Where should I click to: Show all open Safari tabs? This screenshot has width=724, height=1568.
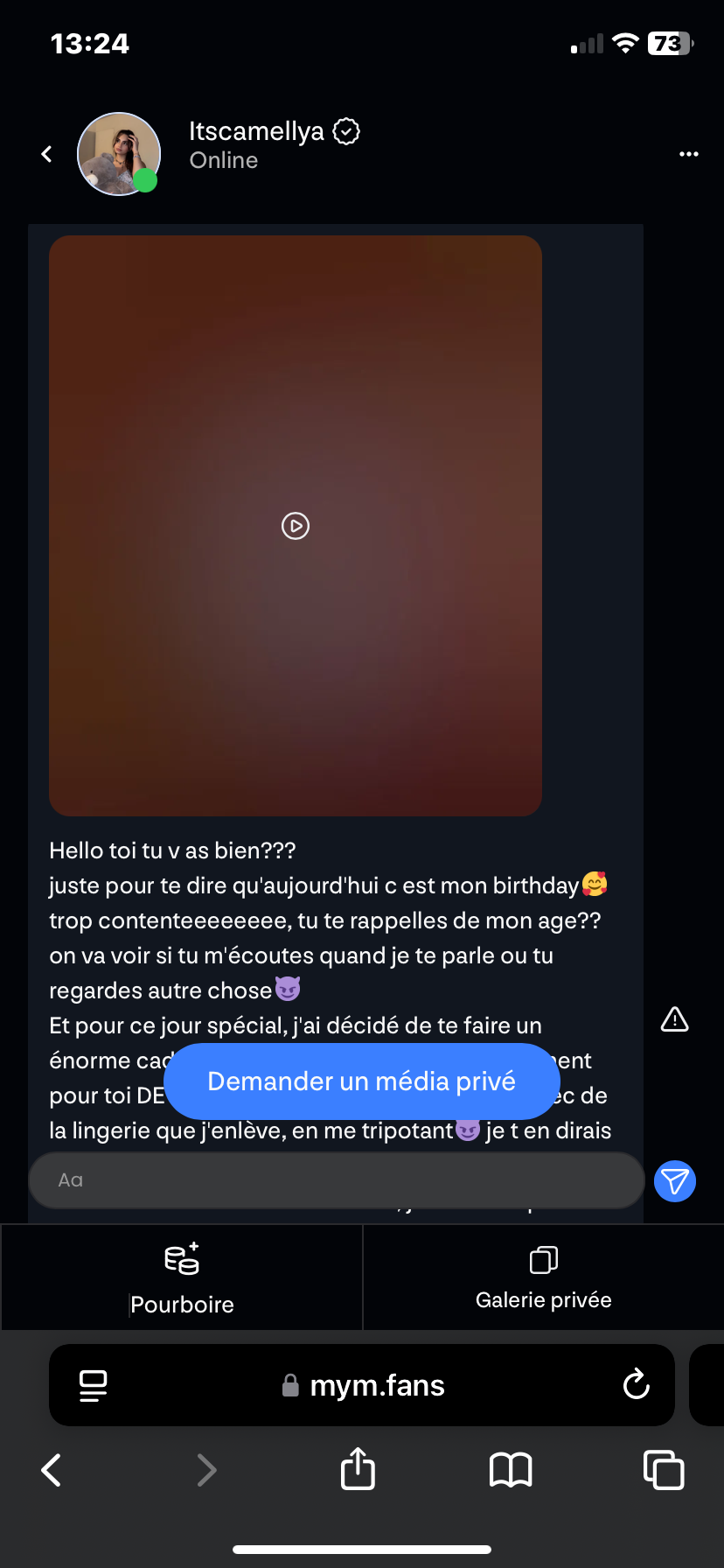[664, 1470]
